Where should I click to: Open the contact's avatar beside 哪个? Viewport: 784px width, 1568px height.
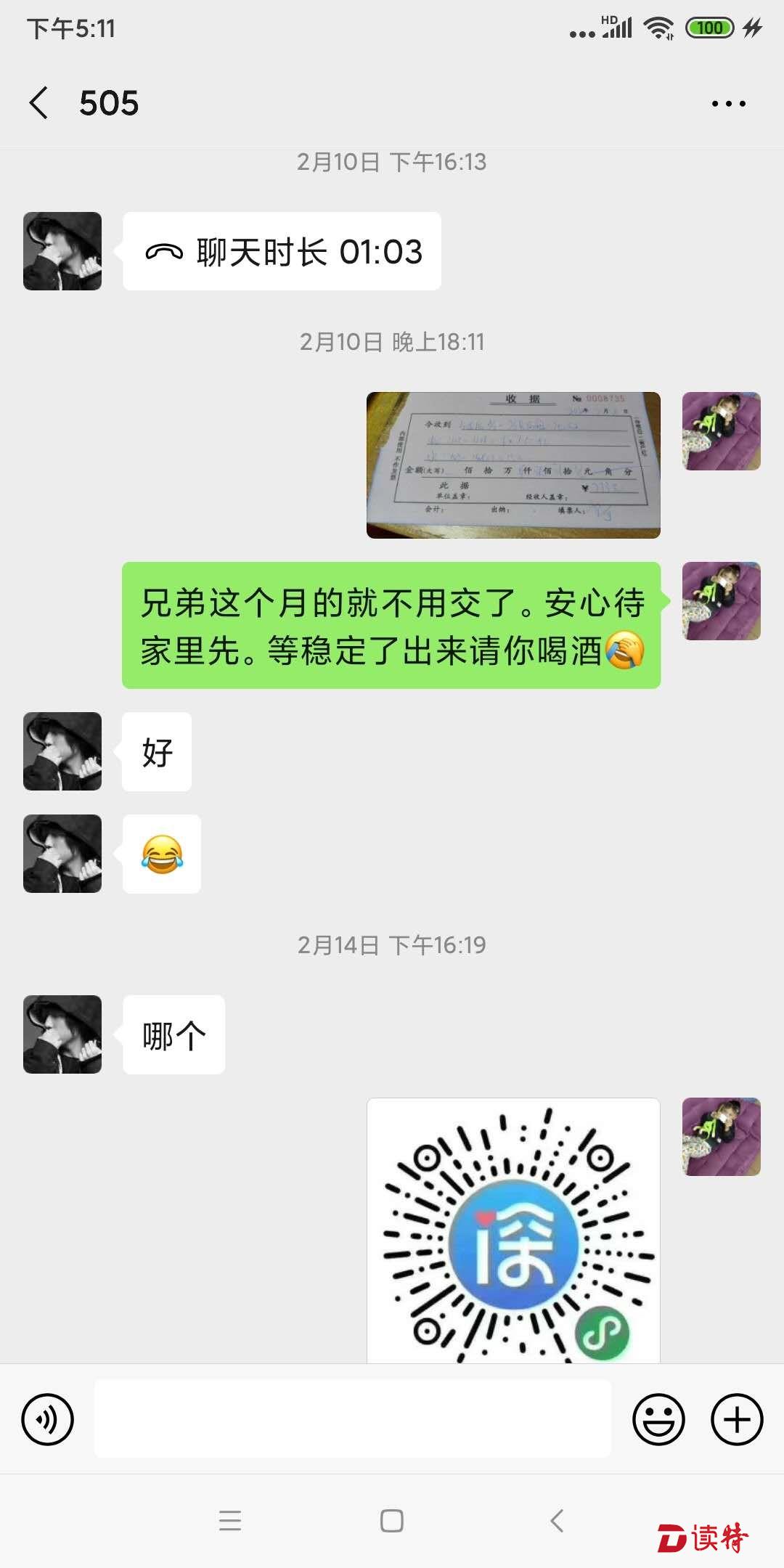(62, 1034)
